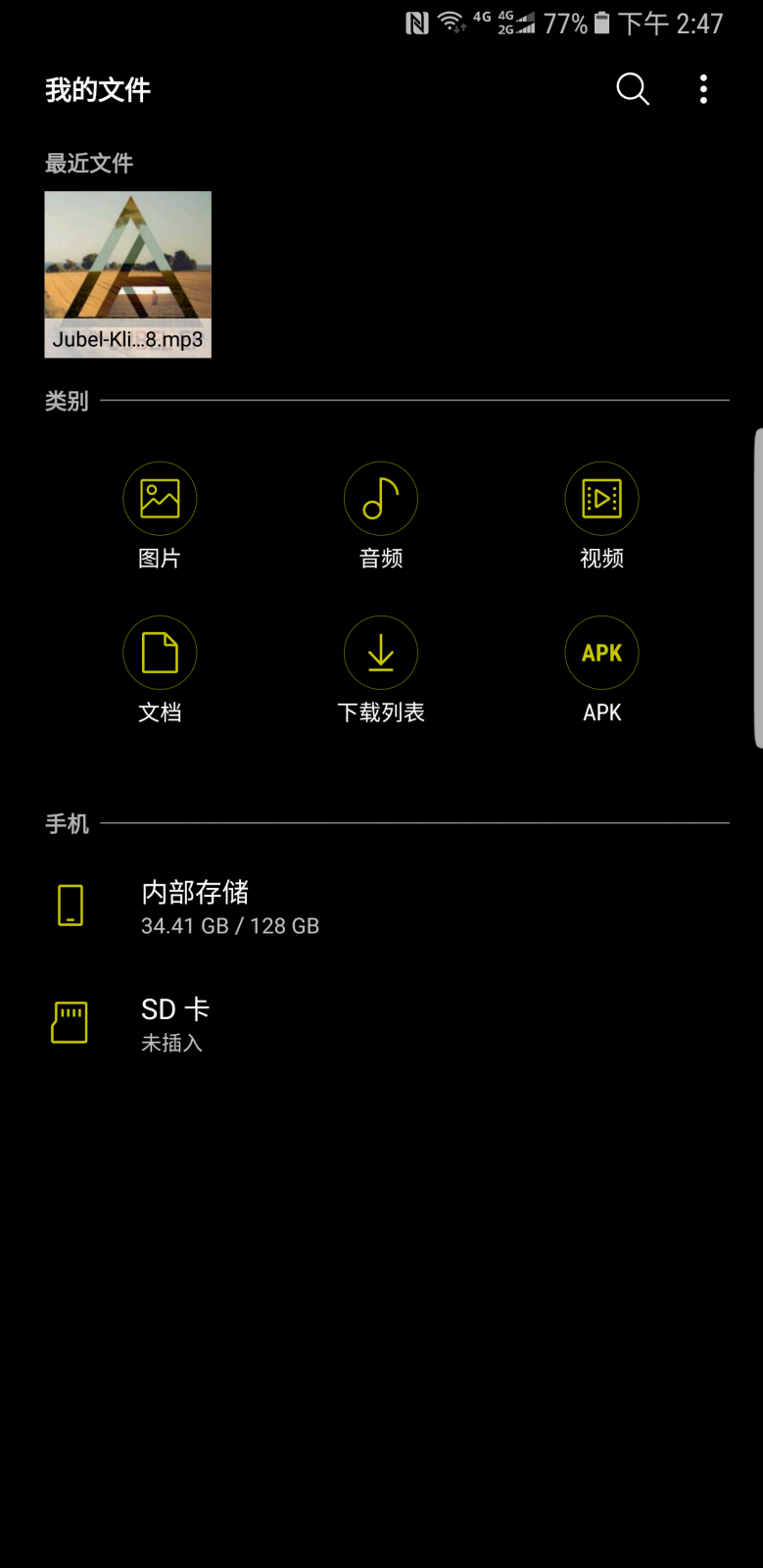This screenshot has height=1568, width=763.
Task: Tap the search magnifier icon
Action: coord(632,88)
